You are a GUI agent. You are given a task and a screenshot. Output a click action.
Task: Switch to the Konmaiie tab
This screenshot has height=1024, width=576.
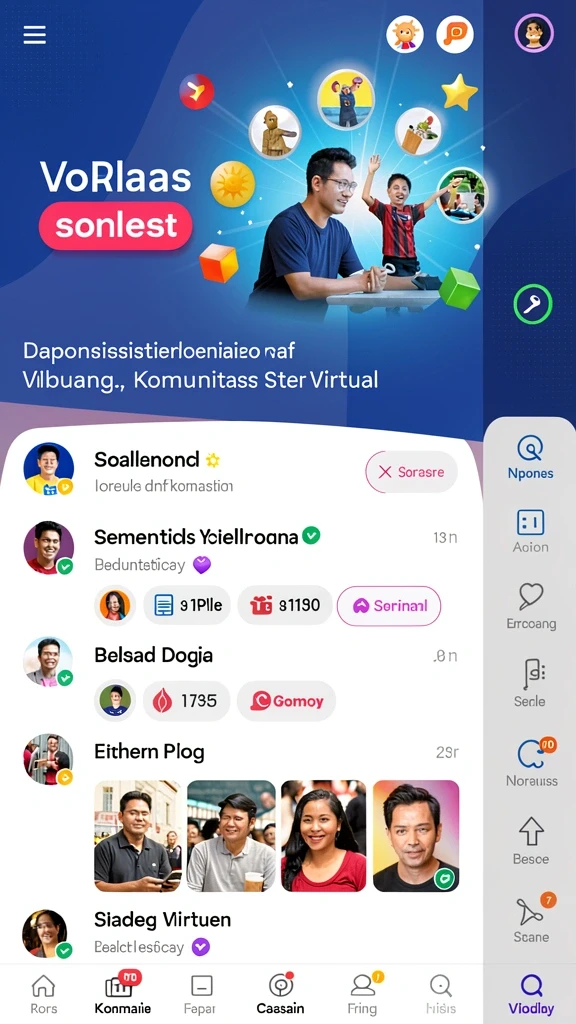[x=123, y=995]
